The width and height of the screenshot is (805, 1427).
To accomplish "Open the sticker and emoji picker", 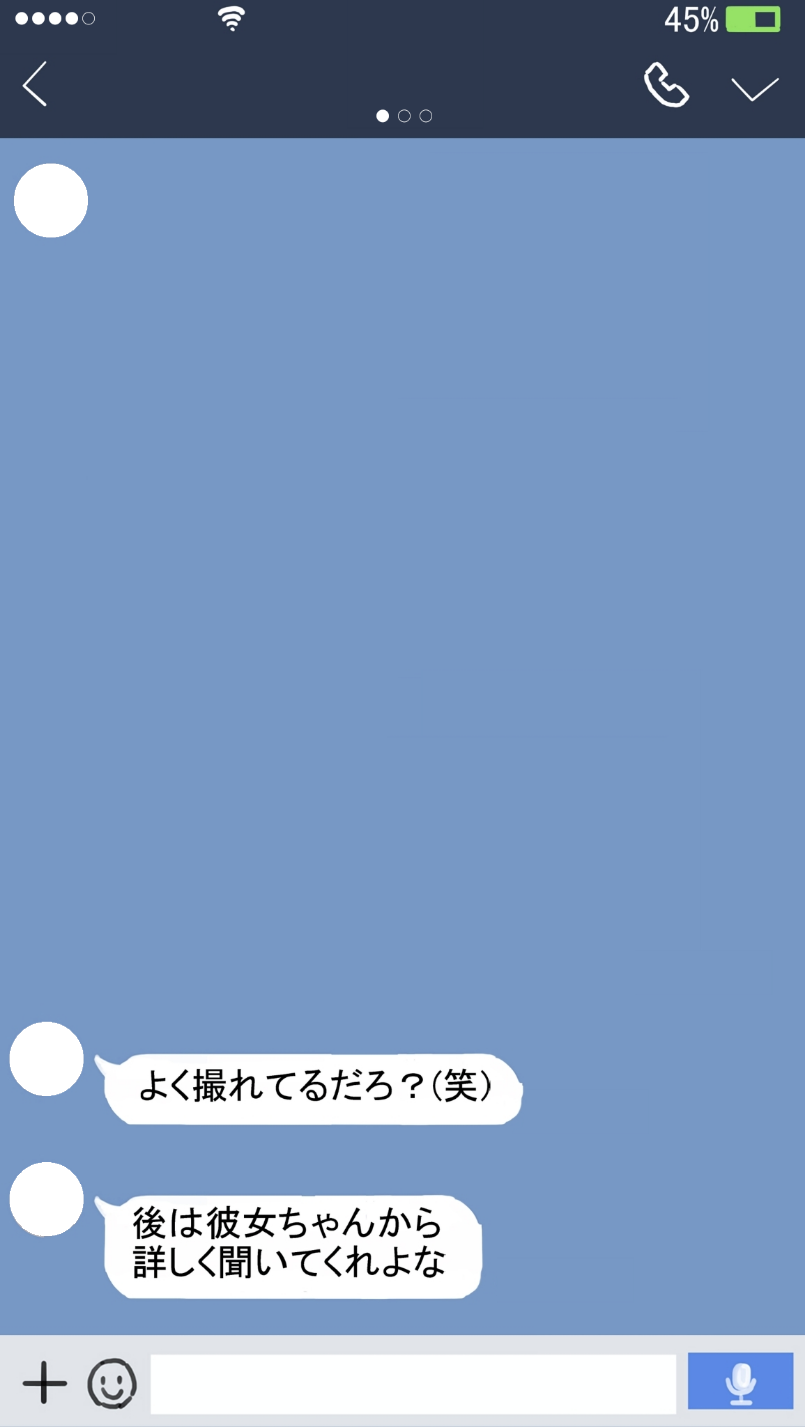I will (113, 1383).
